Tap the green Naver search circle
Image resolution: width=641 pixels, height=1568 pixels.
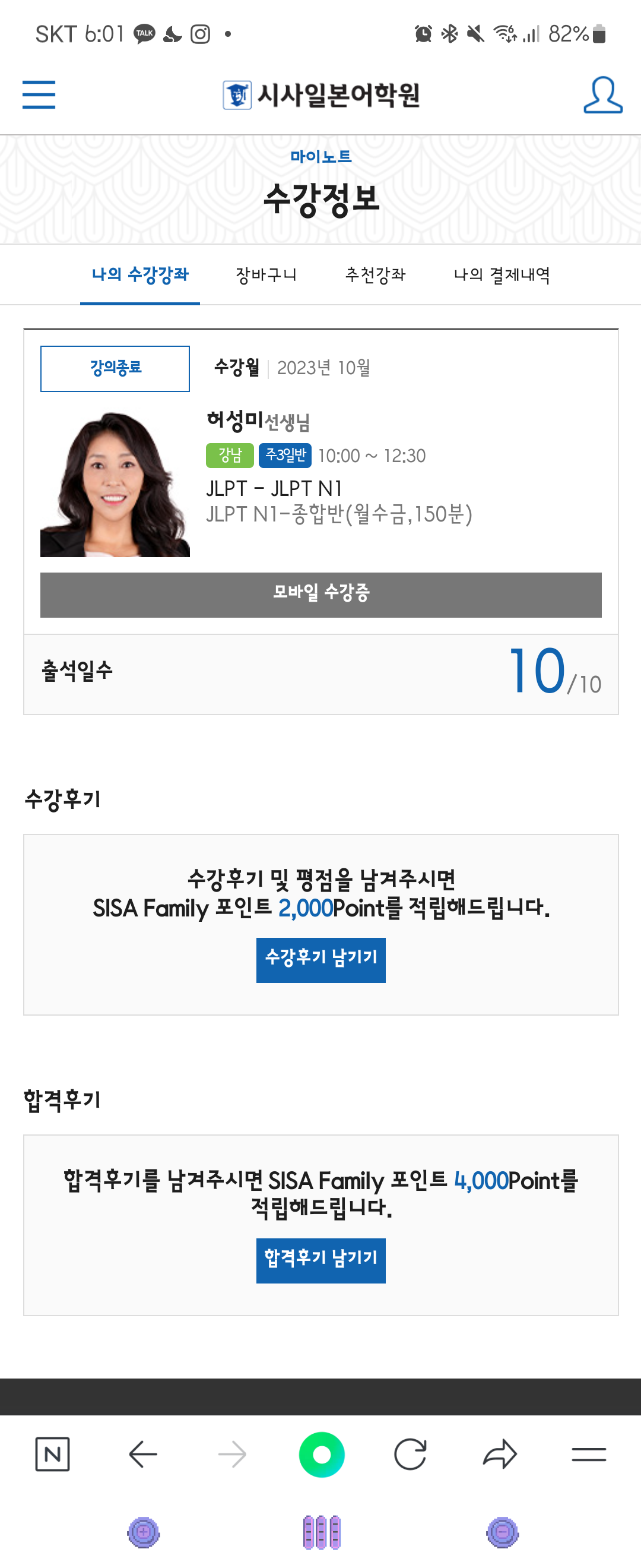pyautogui.click(x=321, y=1454)
